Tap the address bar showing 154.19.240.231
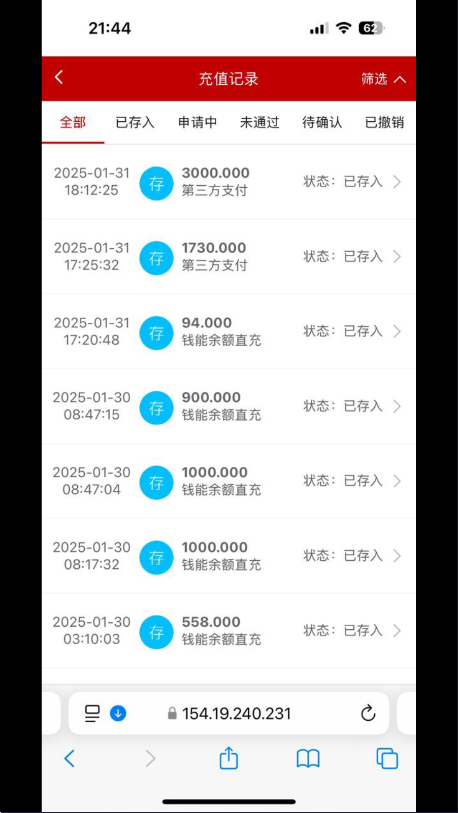 tap(229, 713)
